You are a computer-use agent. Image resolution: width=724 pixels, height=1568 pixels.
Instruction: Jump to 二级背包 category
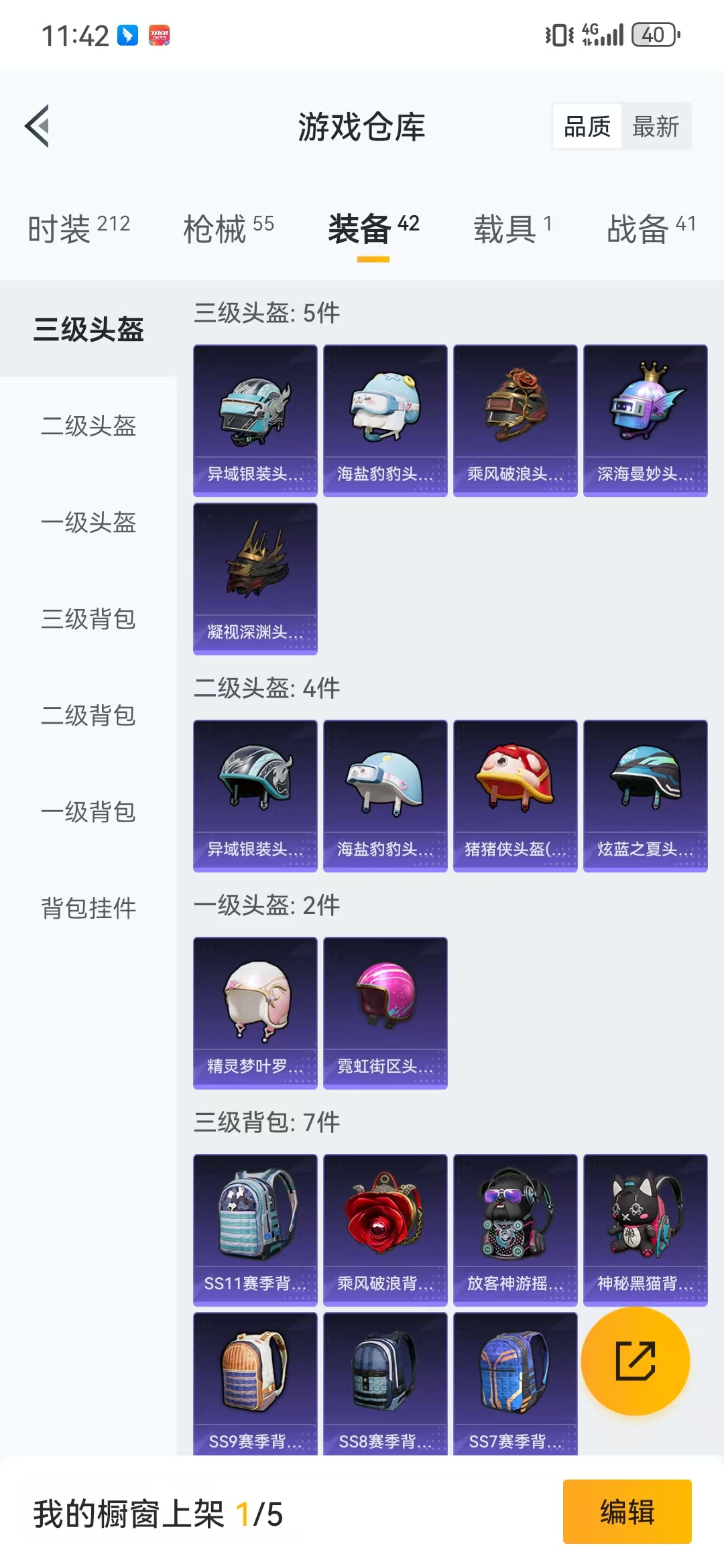(x=88, y=716)
